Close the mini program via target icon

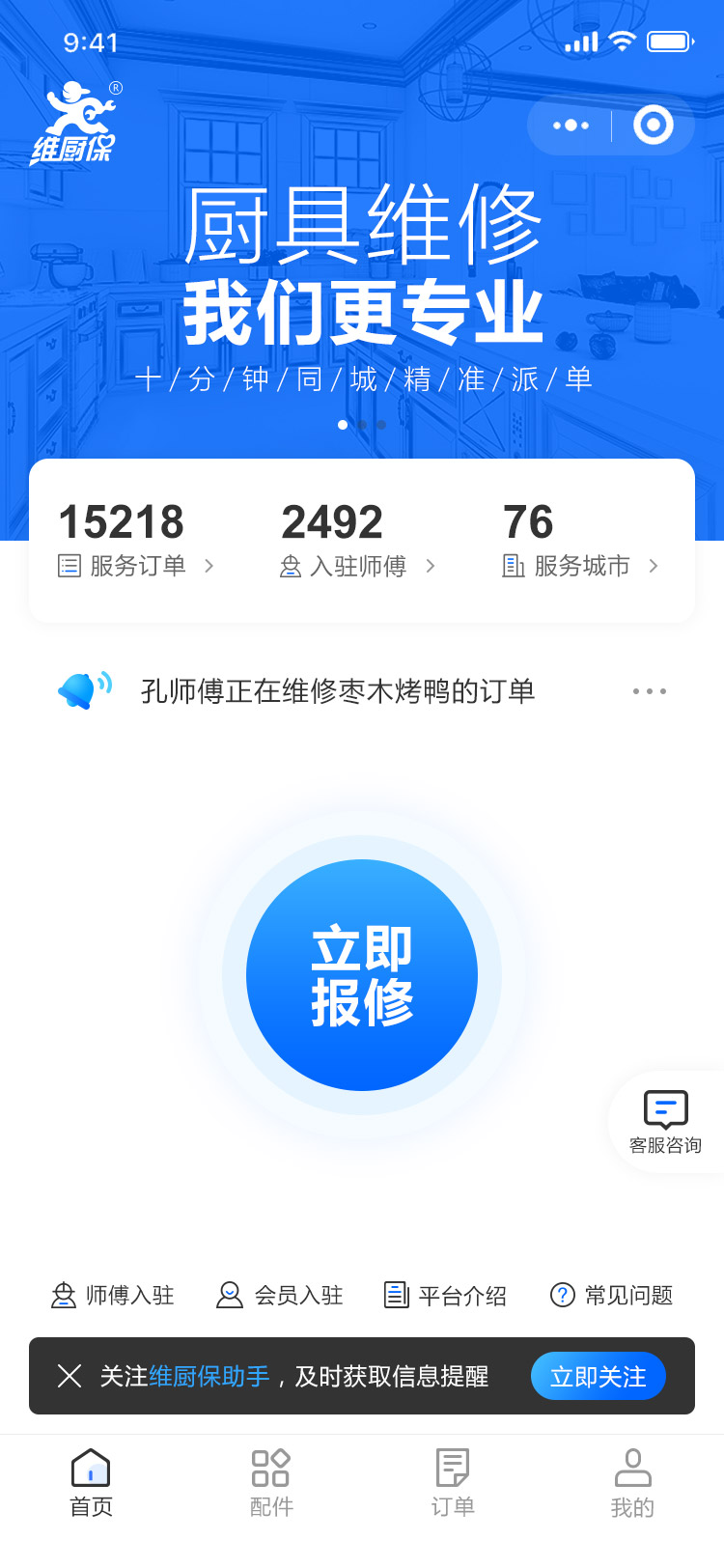pyautogui.click(x=654, y=125)
